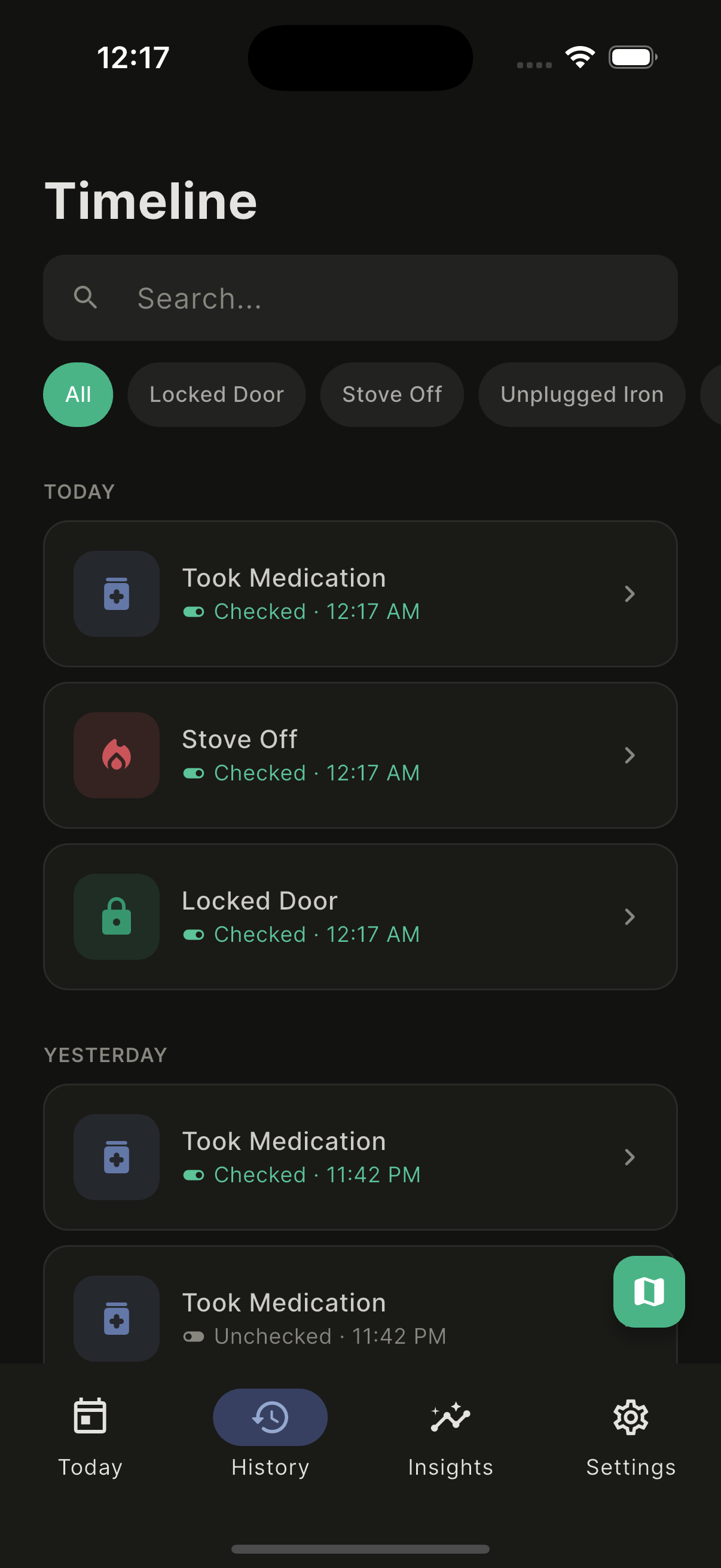The height and width of the screenshot is (1568, 721).
Task: Go to the Insights tab
Action: tap(450, 1436)
